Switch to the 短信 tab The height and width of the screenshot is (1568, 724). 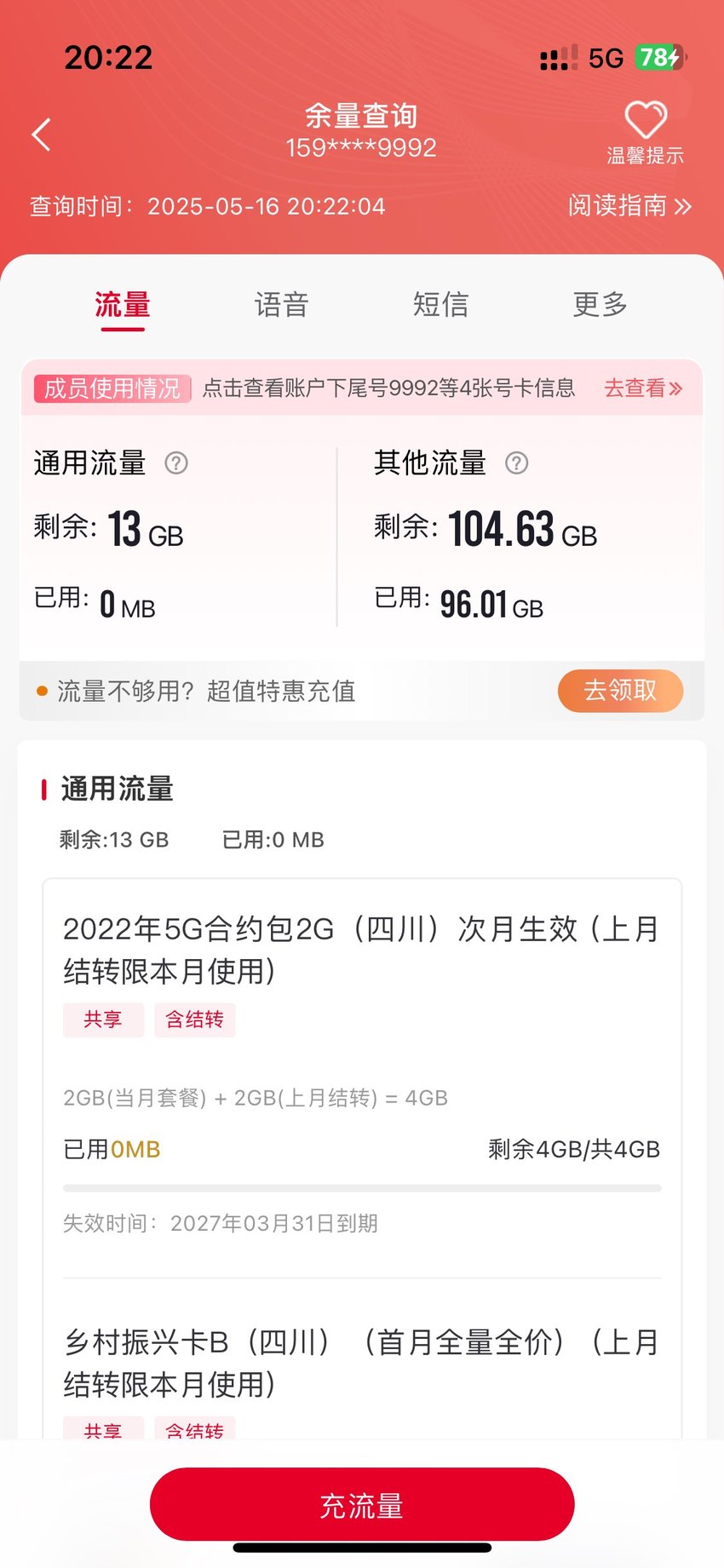tap(440, 304)
